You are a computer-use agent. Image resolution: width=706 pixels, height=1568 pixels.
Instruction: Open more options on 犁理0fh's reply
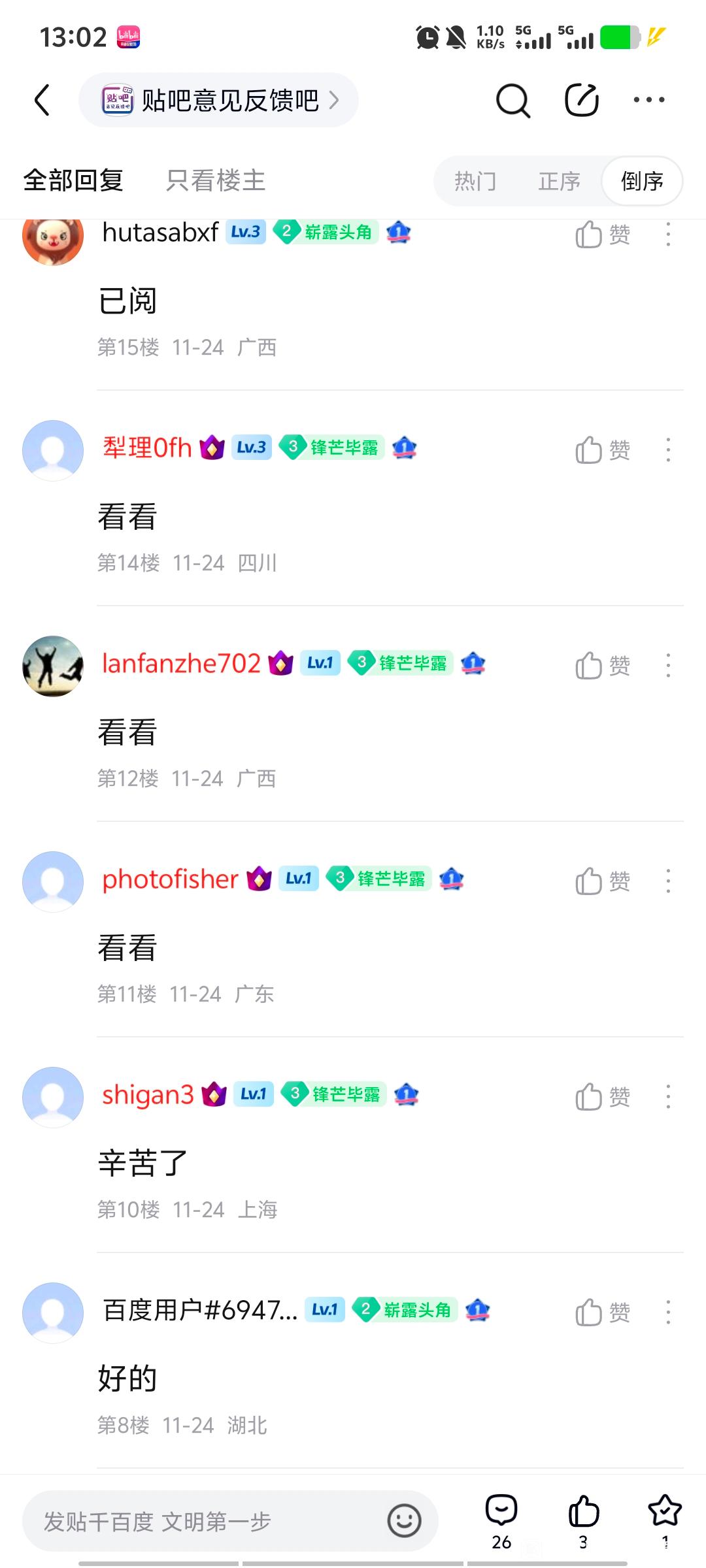668,450
